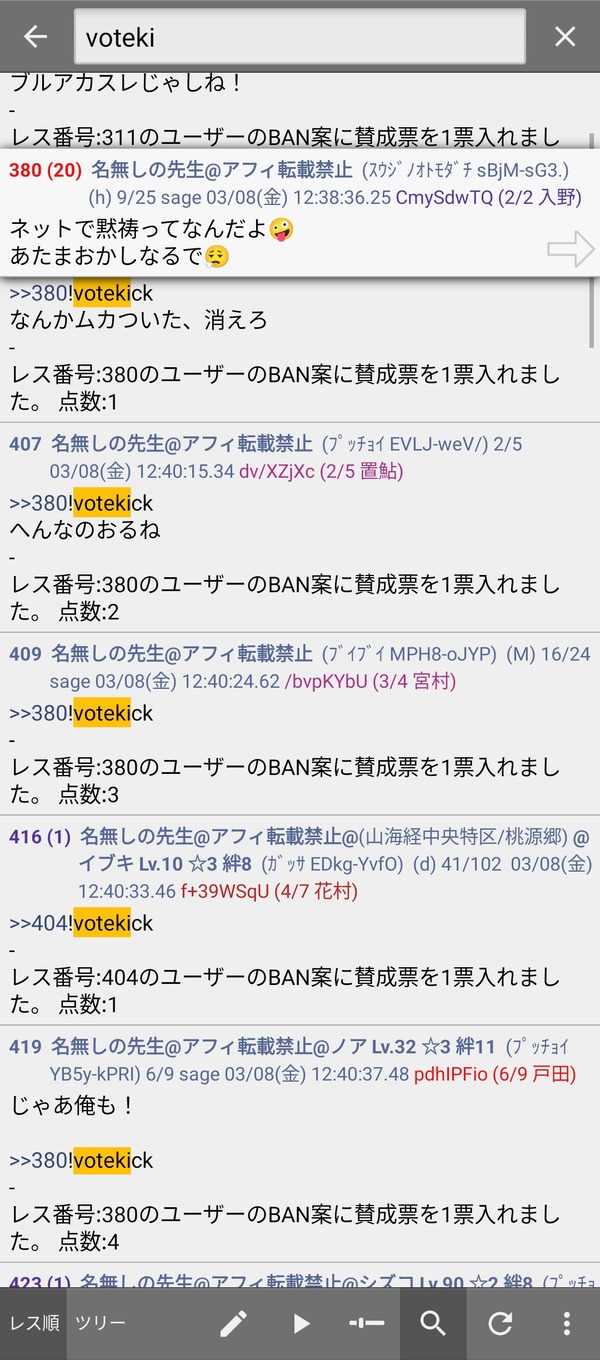Switch to ツリー view

(100, 1323)
